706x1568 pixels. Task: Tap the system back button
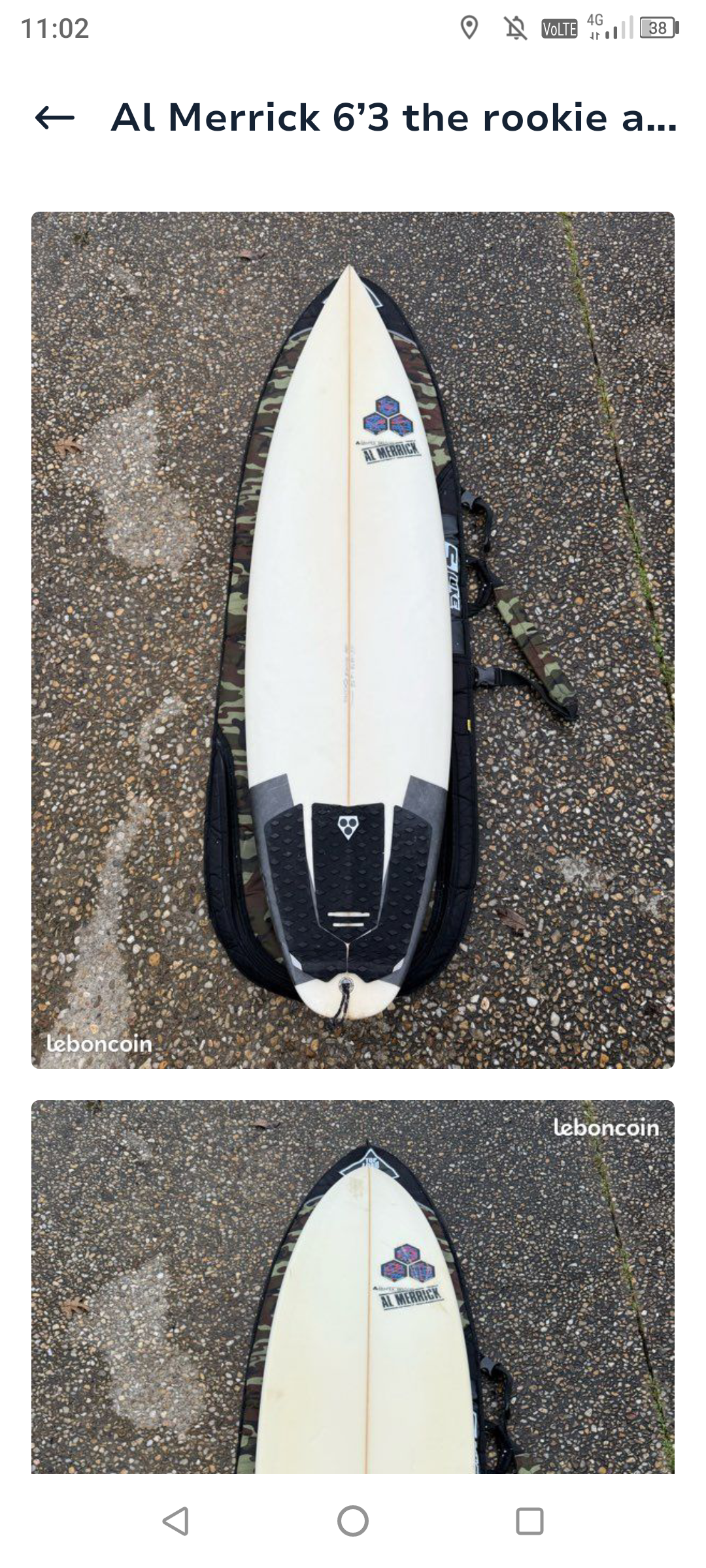pyautogui.click(x=176, y=1521)
